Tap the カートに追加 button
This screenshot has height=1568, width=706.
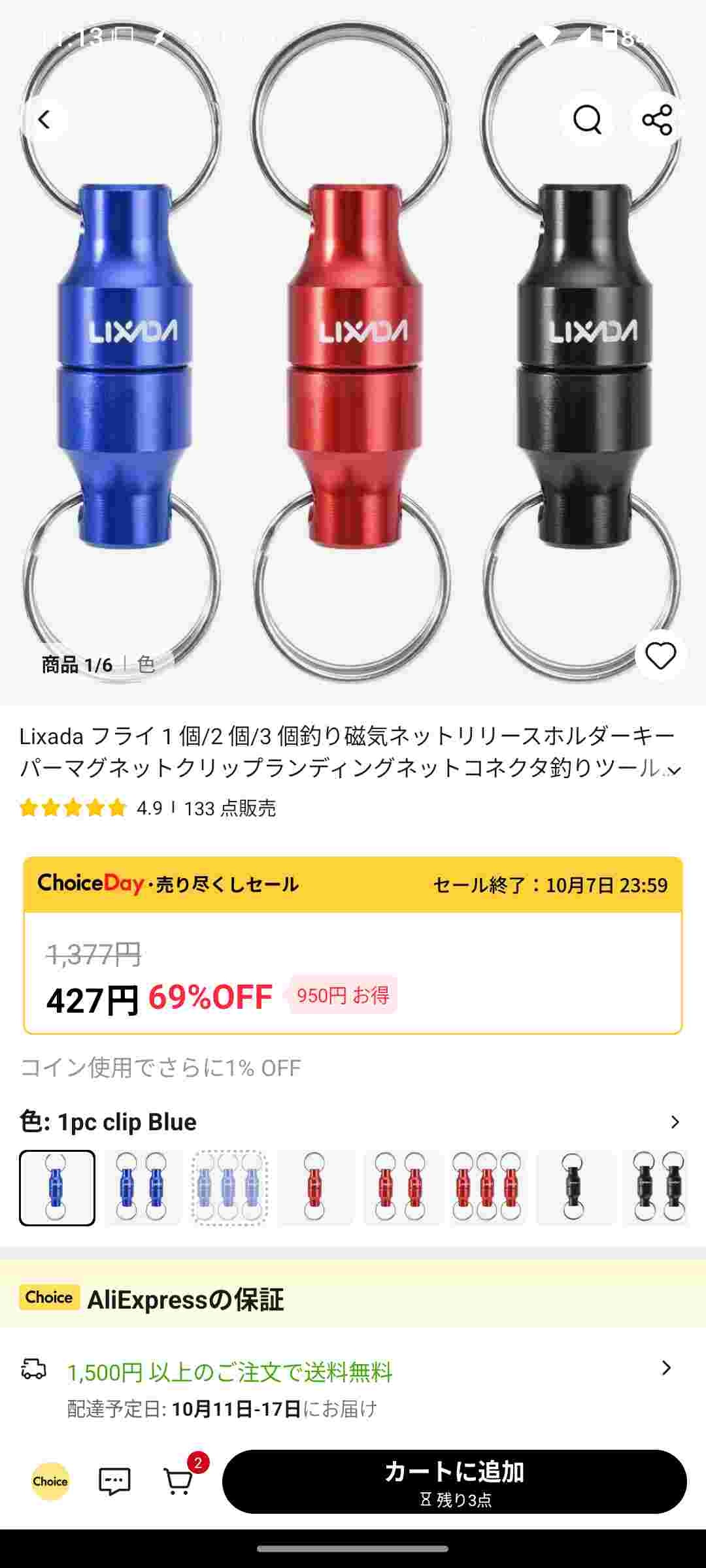point(454,1481)
